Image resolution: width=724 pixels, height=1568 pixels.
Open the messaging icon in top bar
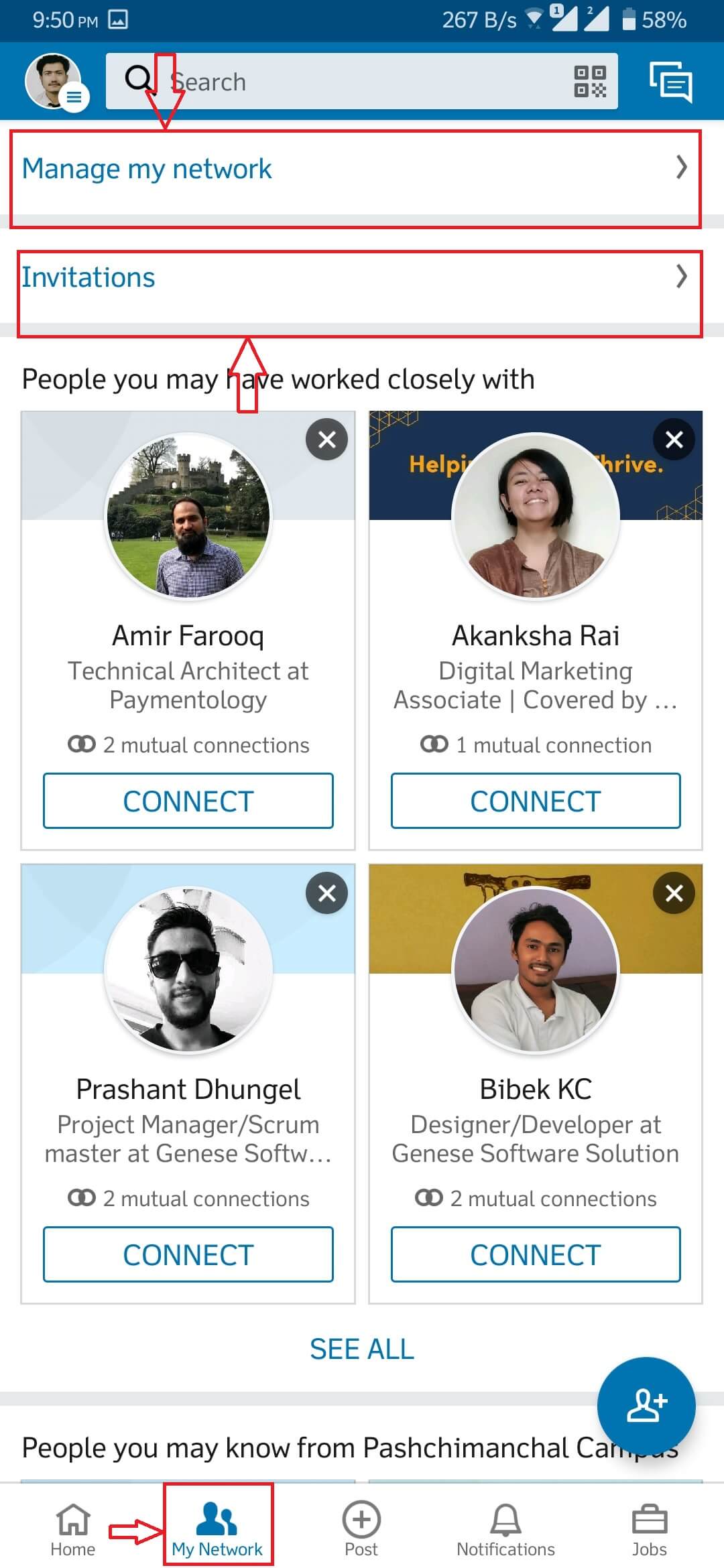click(670, 82)
